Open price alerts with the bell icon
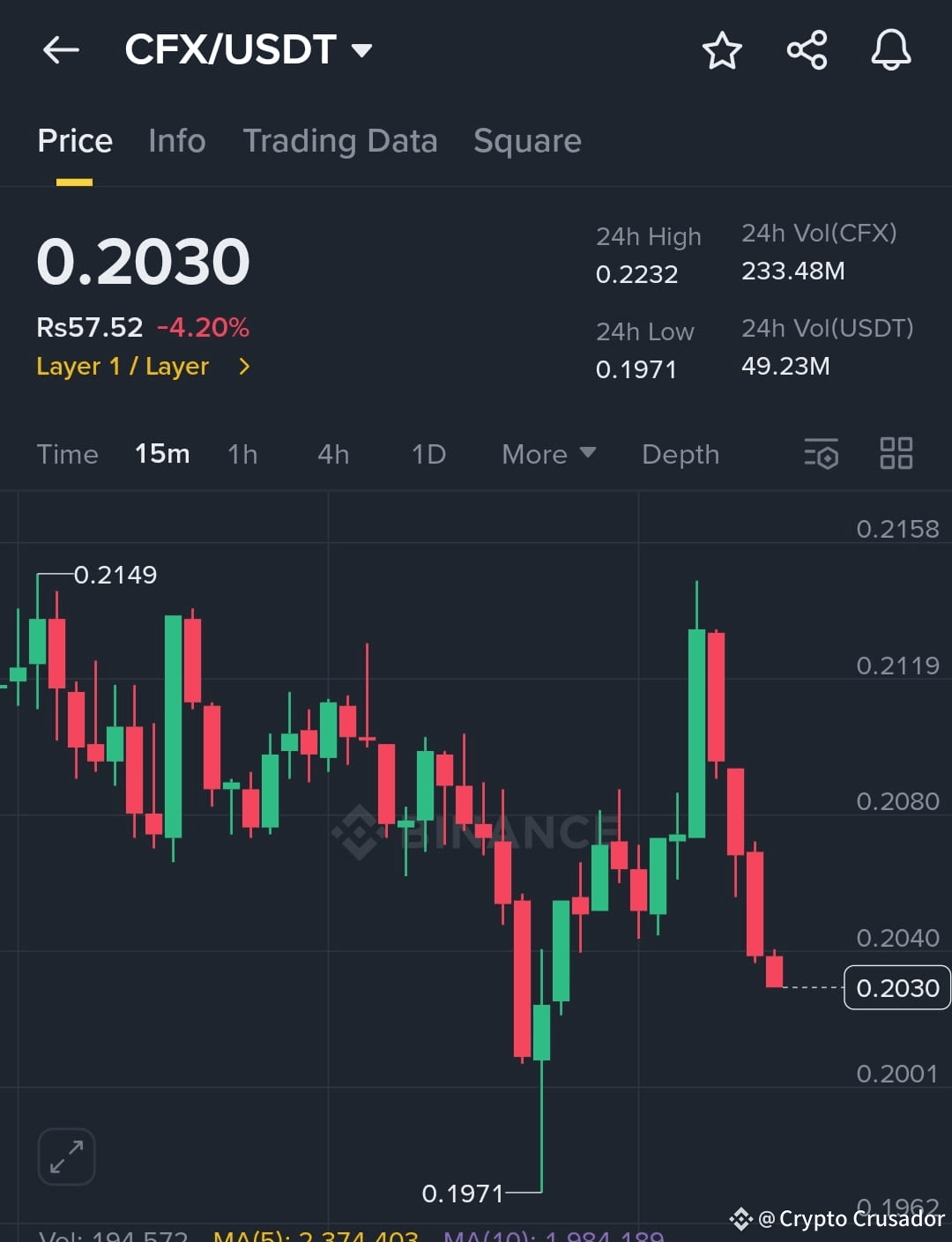The height and width of the screenshot is (1242, 952). pos(890,50)
